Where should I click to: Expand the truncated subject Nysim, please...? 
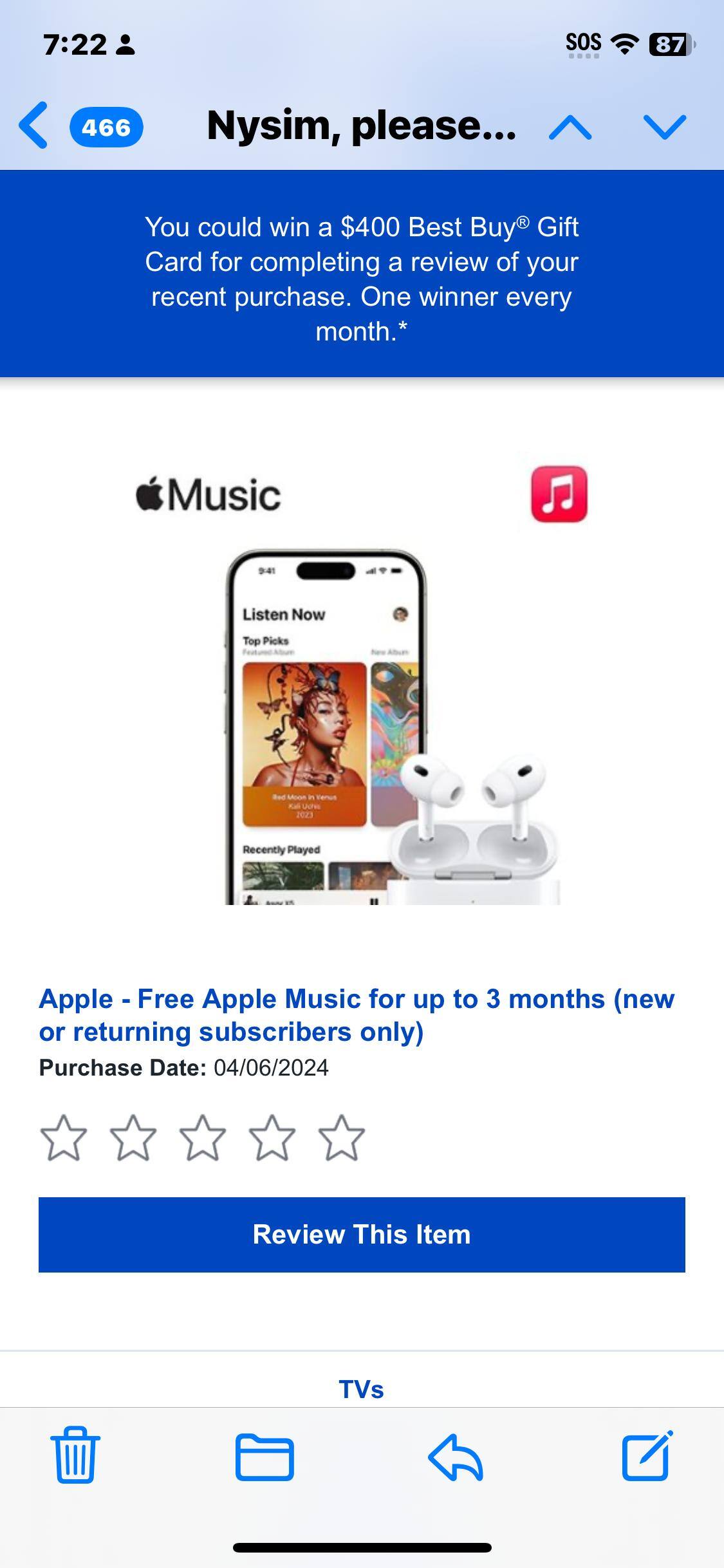(x=360, y=127)
